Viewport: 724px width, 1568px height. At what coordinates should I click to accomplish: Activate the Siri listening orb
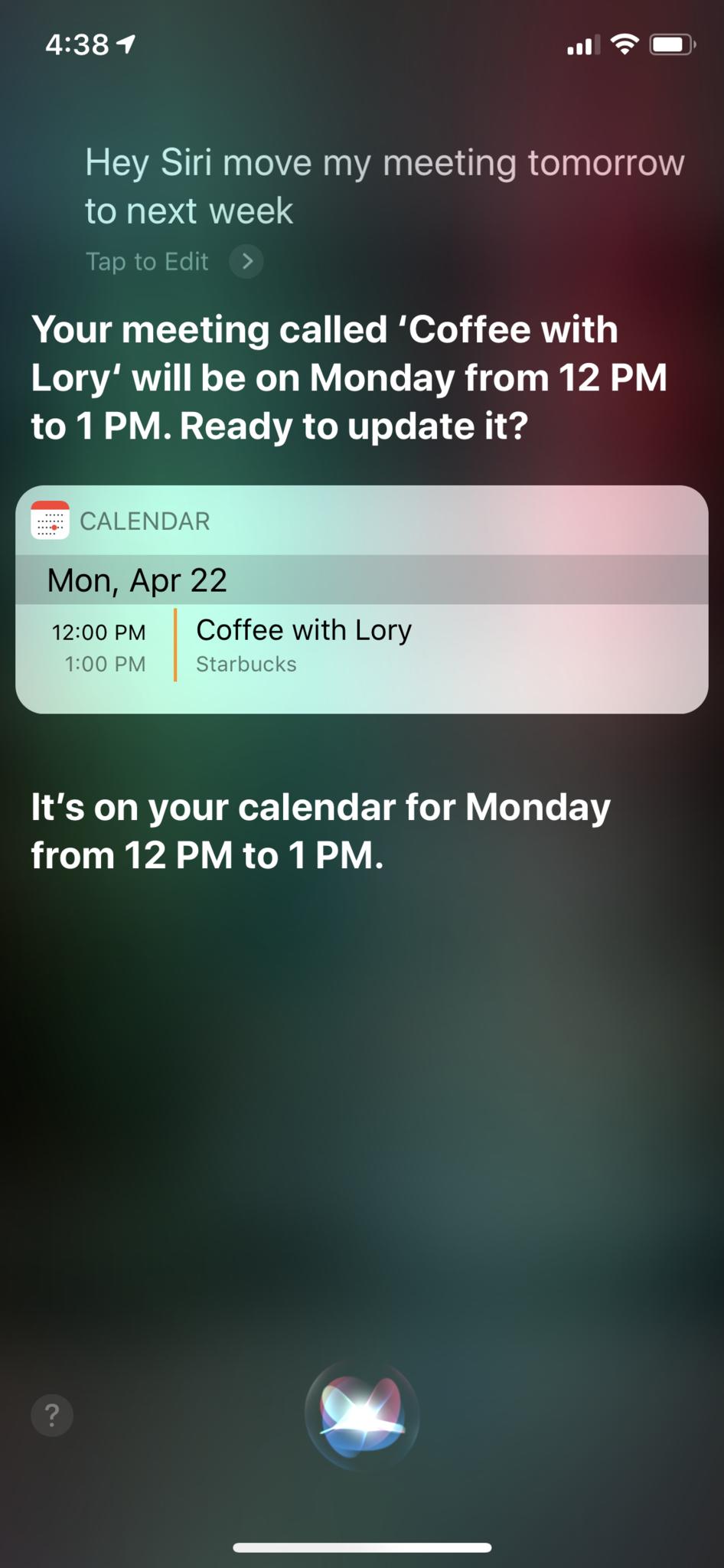pyautogui.click(x=362, y=1415)
